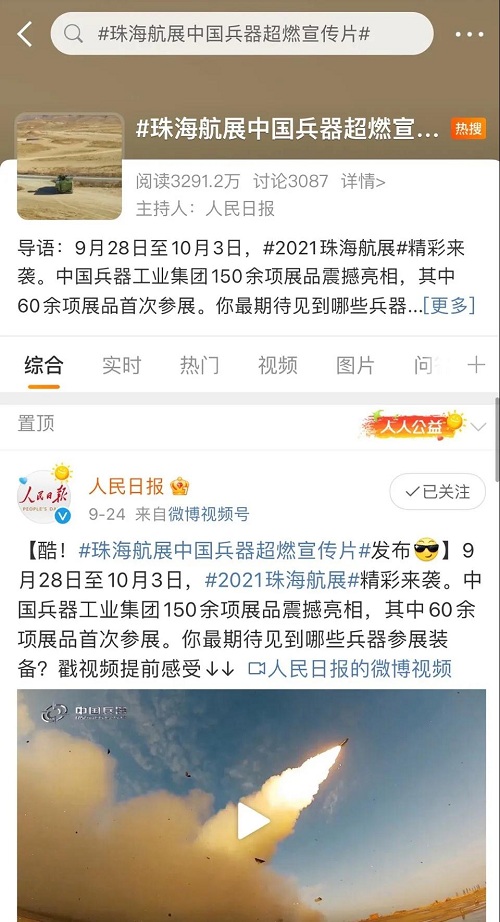The height and width of the screenshot is (922, 500).
Task: Open the three-dot overflow menu
Action: point(469,34)
